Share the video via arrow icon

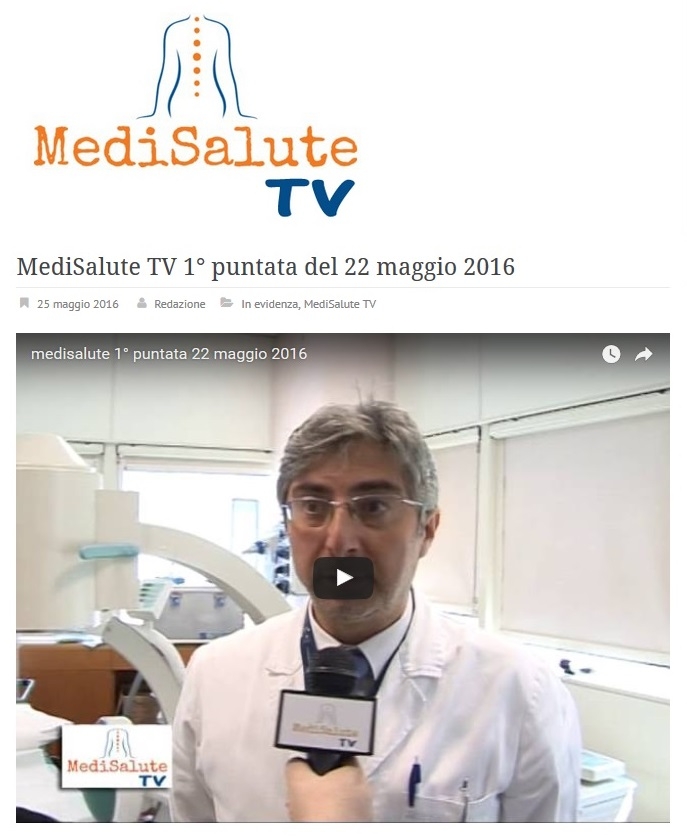click(x=644, y=354)
